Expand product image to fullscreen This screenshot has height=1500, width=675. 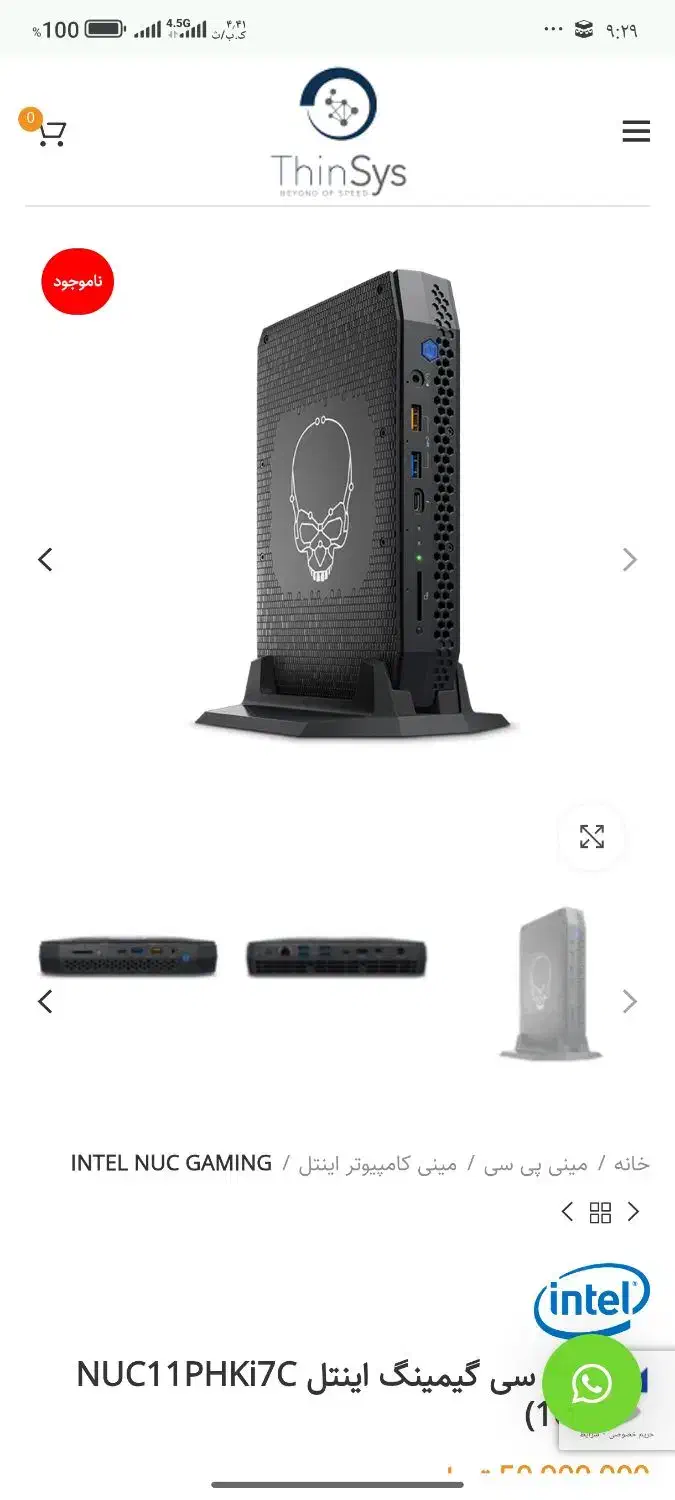(x=592, y=837)
